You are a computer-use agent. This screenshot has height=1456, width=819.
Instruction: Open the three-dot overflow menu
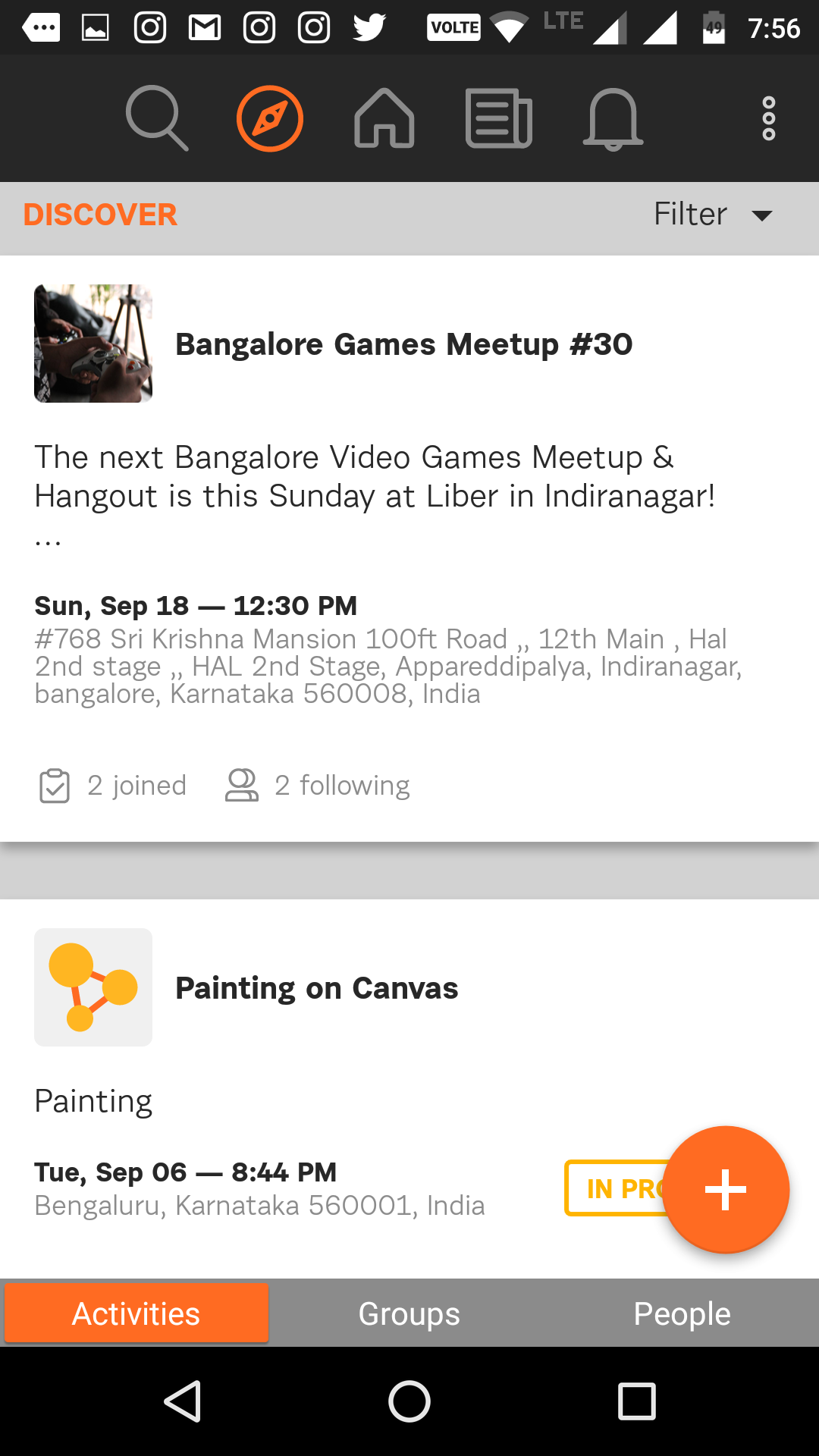(769, 118)
